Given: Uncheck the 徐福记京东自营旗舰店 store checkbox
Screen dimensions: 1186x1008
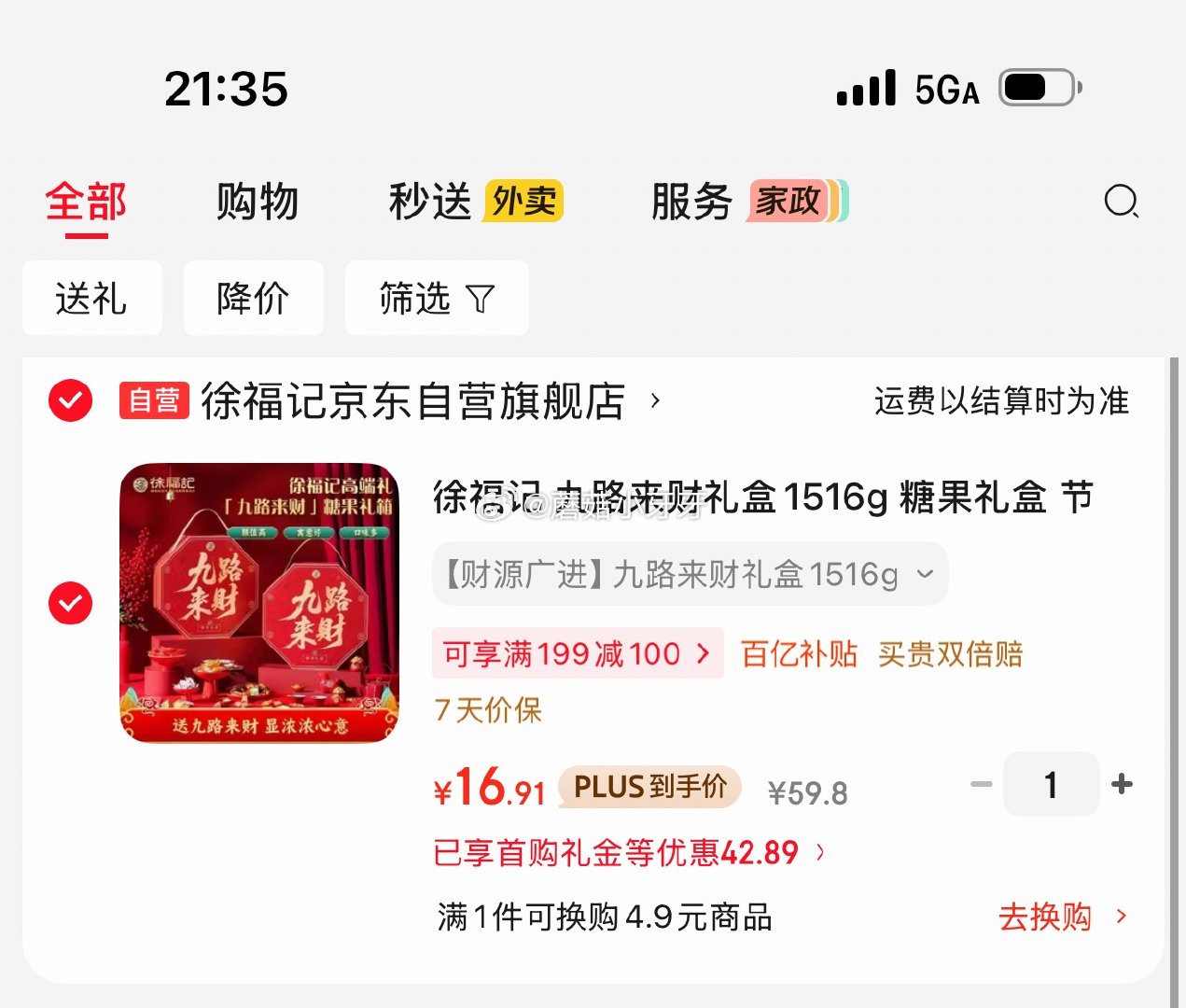Looking at the screenshot, I should click(70, 401).
